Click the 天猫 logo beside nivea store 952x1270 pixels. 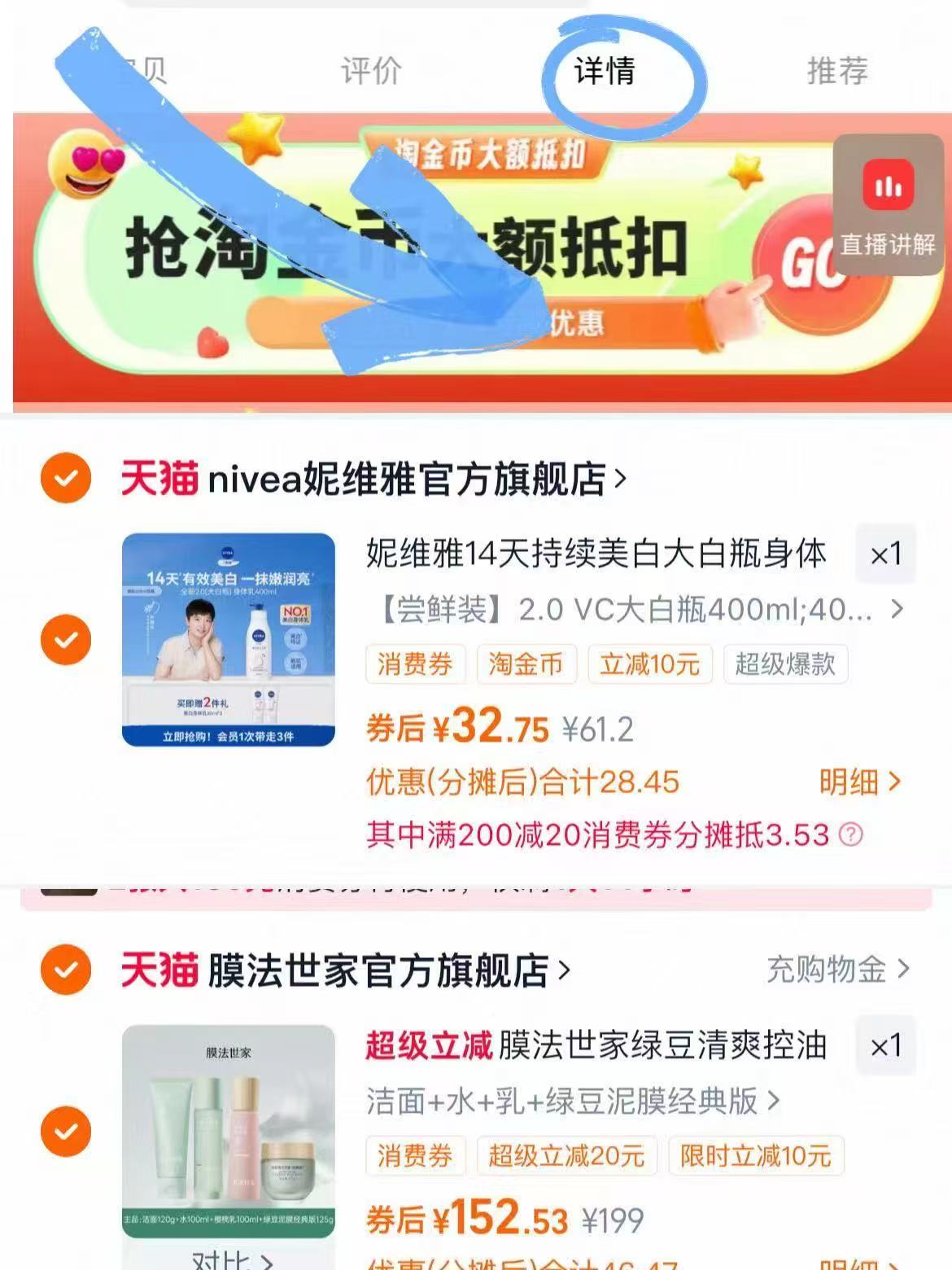point(159,480)
